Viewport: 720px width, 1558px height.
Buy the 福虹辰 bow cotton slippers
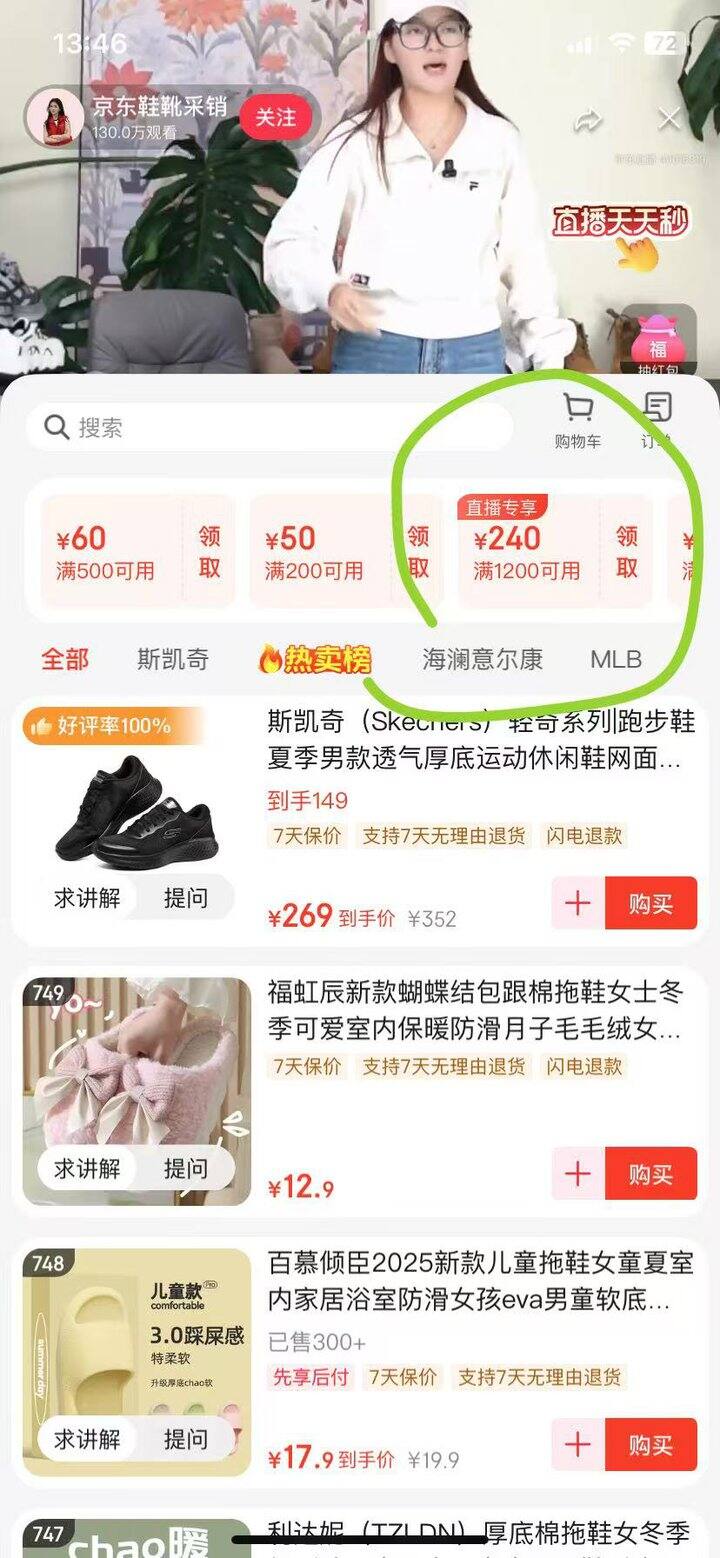tap(650, 1174)
